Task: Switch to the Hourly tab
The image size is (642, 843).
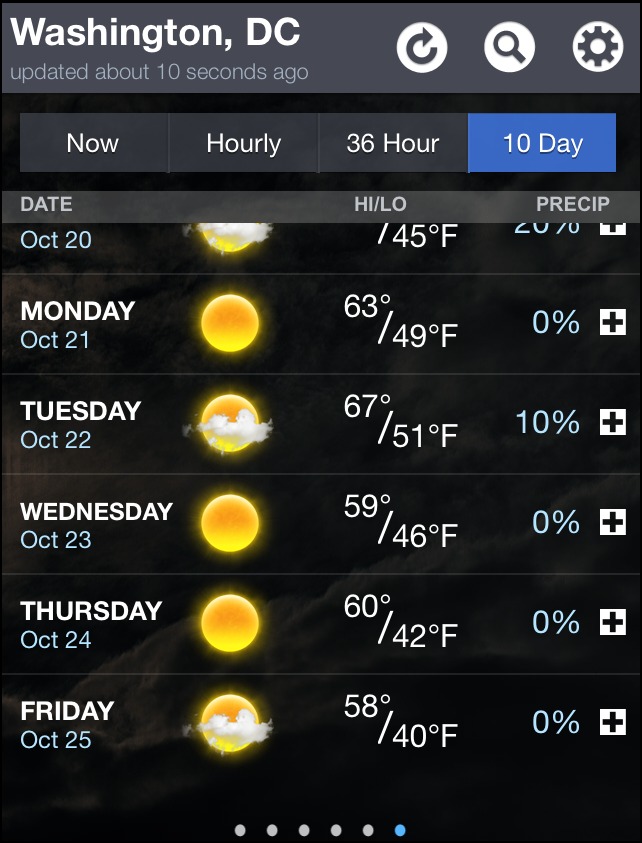Action: tap(243, 143)
